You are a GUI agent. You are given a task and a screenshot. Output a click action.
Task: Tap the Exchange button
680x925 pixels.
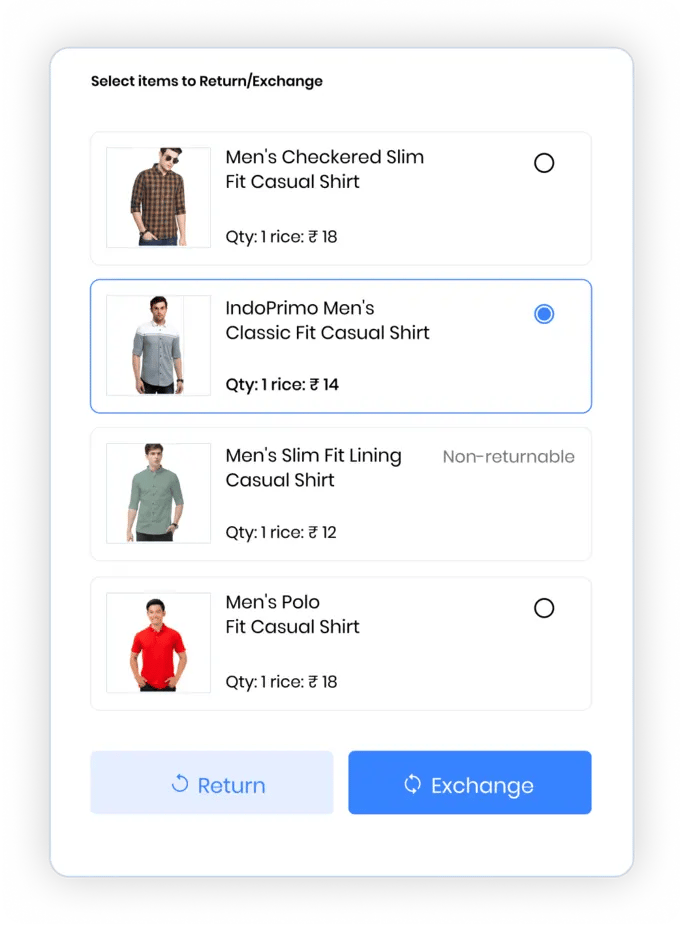tap(470, 784)
